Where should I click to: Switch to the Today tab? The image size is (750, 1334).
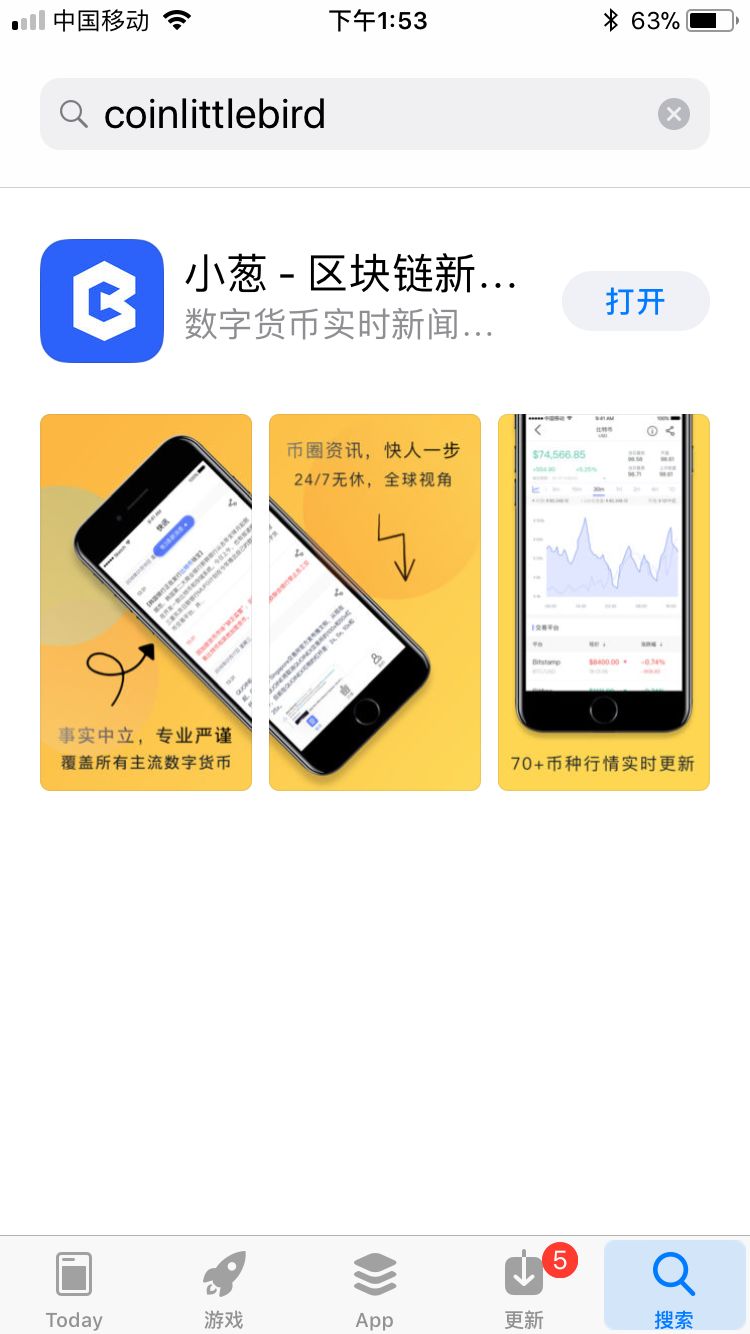74,1288
